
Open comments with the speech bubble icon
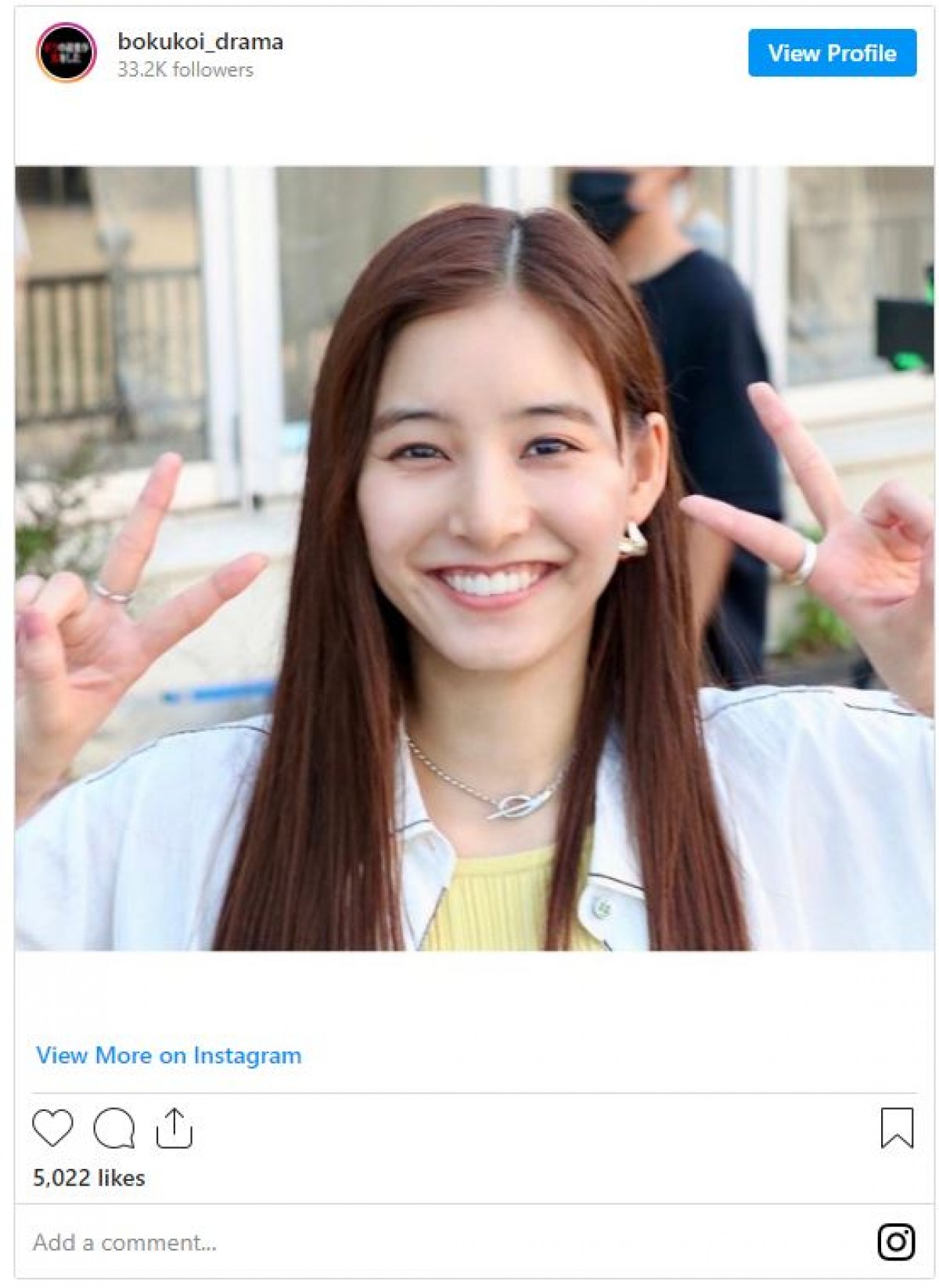(114, 1128)
